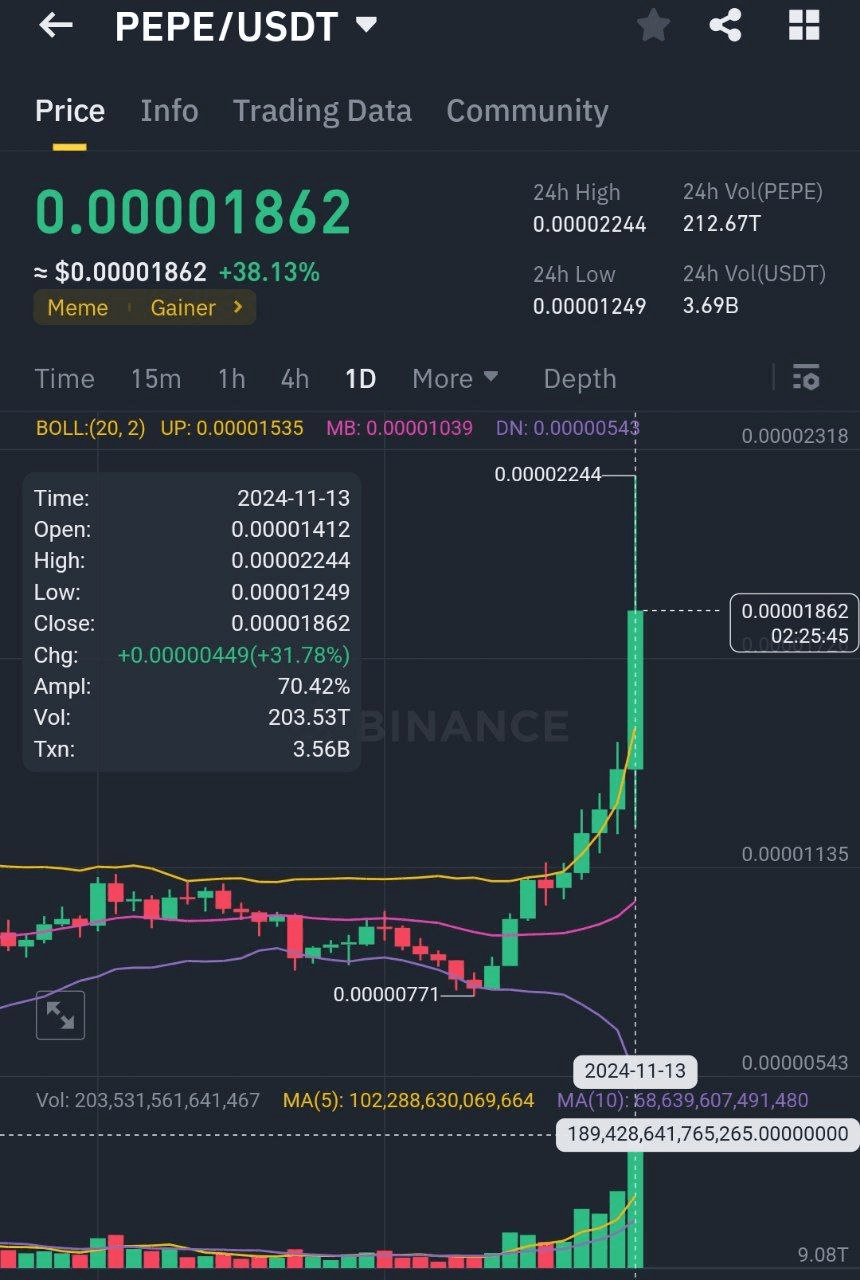This screenshot has height=1280, width=860.
Task: Open the Community tab
Action: (x=527, y=111)
